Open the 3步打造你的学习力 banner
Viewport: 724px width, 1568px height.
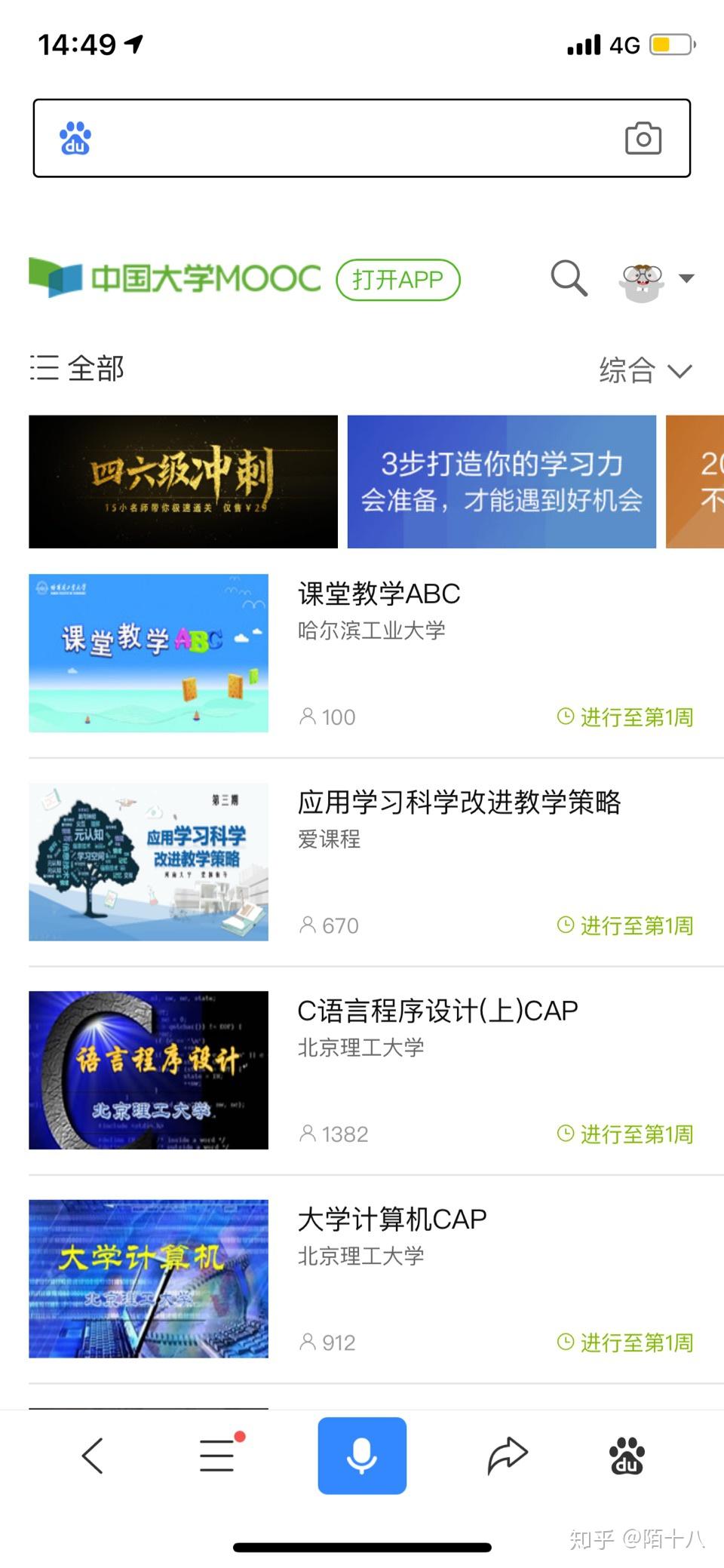click(502, 481)
